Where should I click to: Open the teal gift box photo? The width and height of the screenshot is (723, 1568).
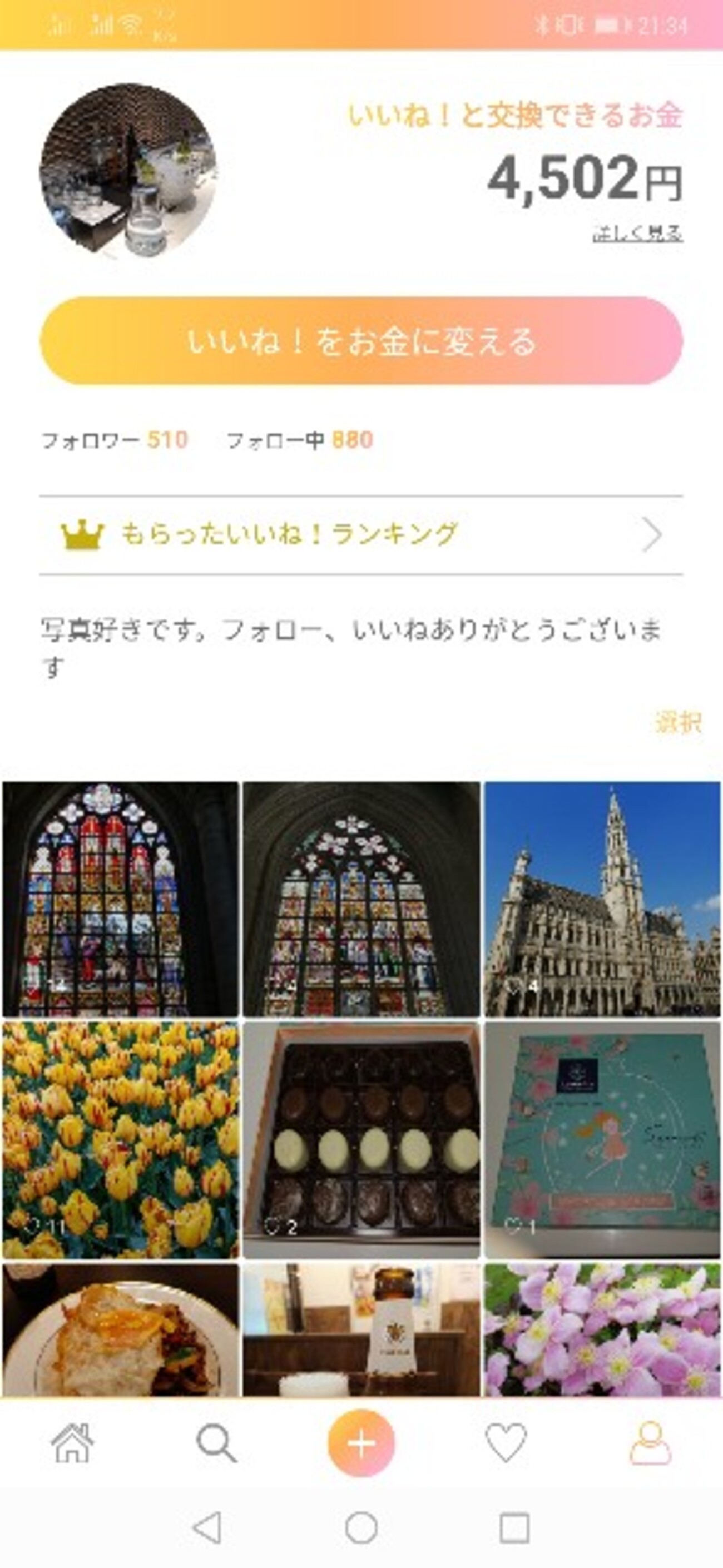pyautogui.click(x=602, y=1139)
